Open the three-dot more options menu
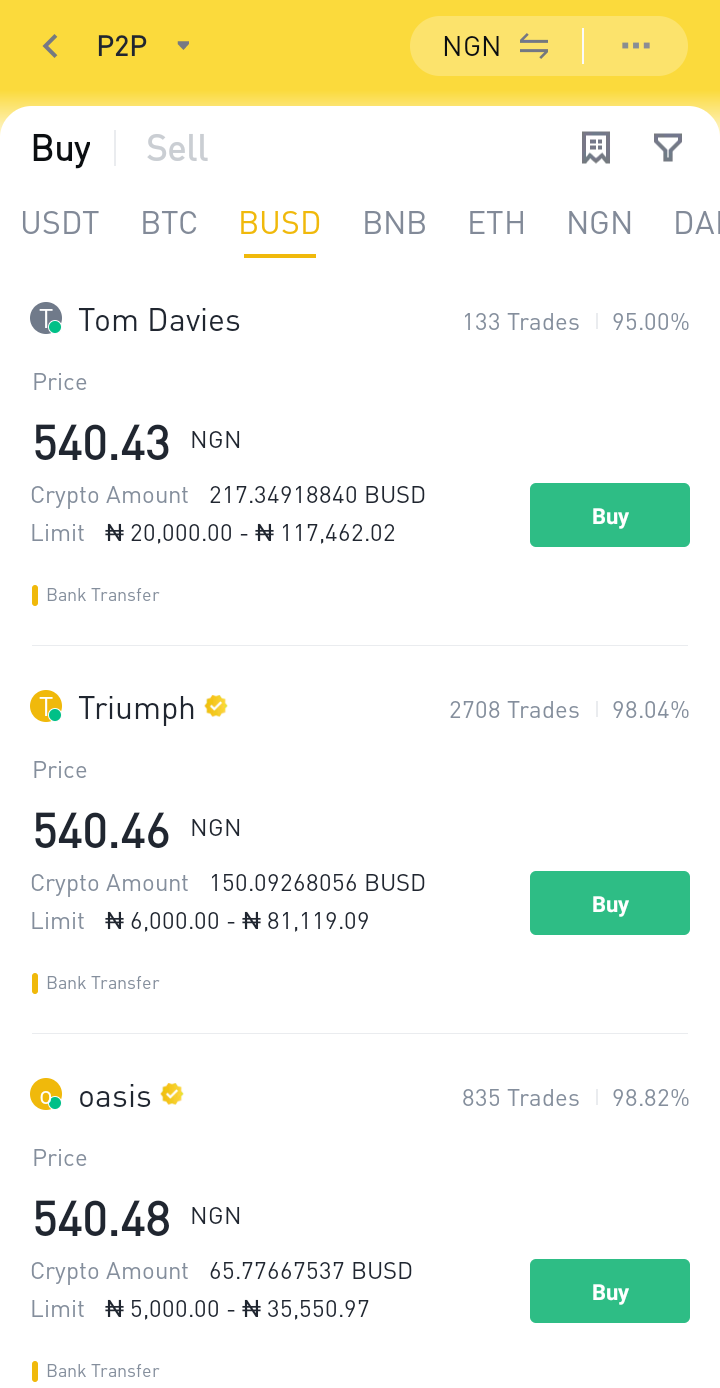The image size is (720, 1388). [636, 46]
